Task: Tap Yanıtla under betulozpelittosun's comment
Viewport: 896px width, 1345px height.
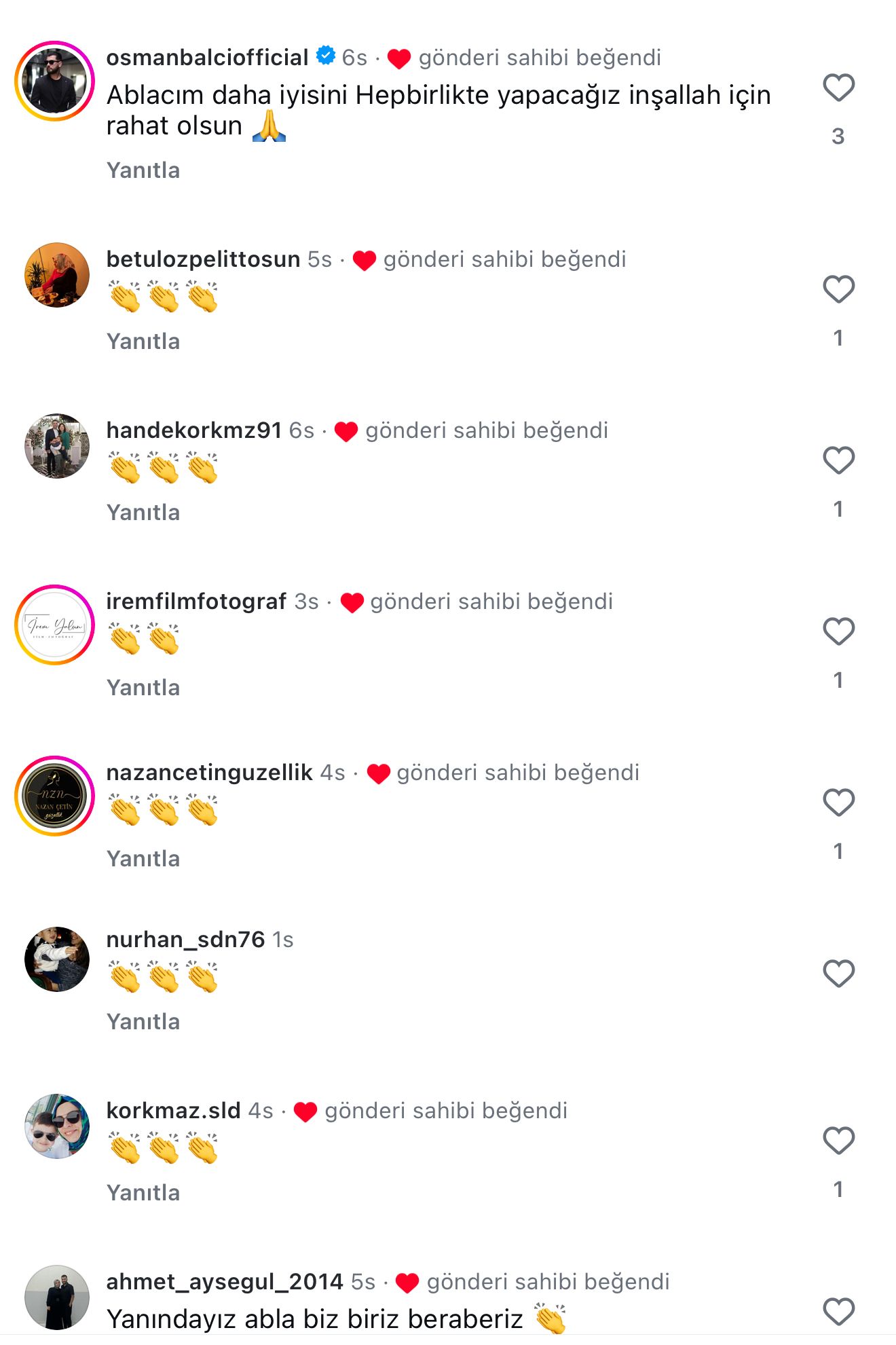Action: click(x=143, y=342)
